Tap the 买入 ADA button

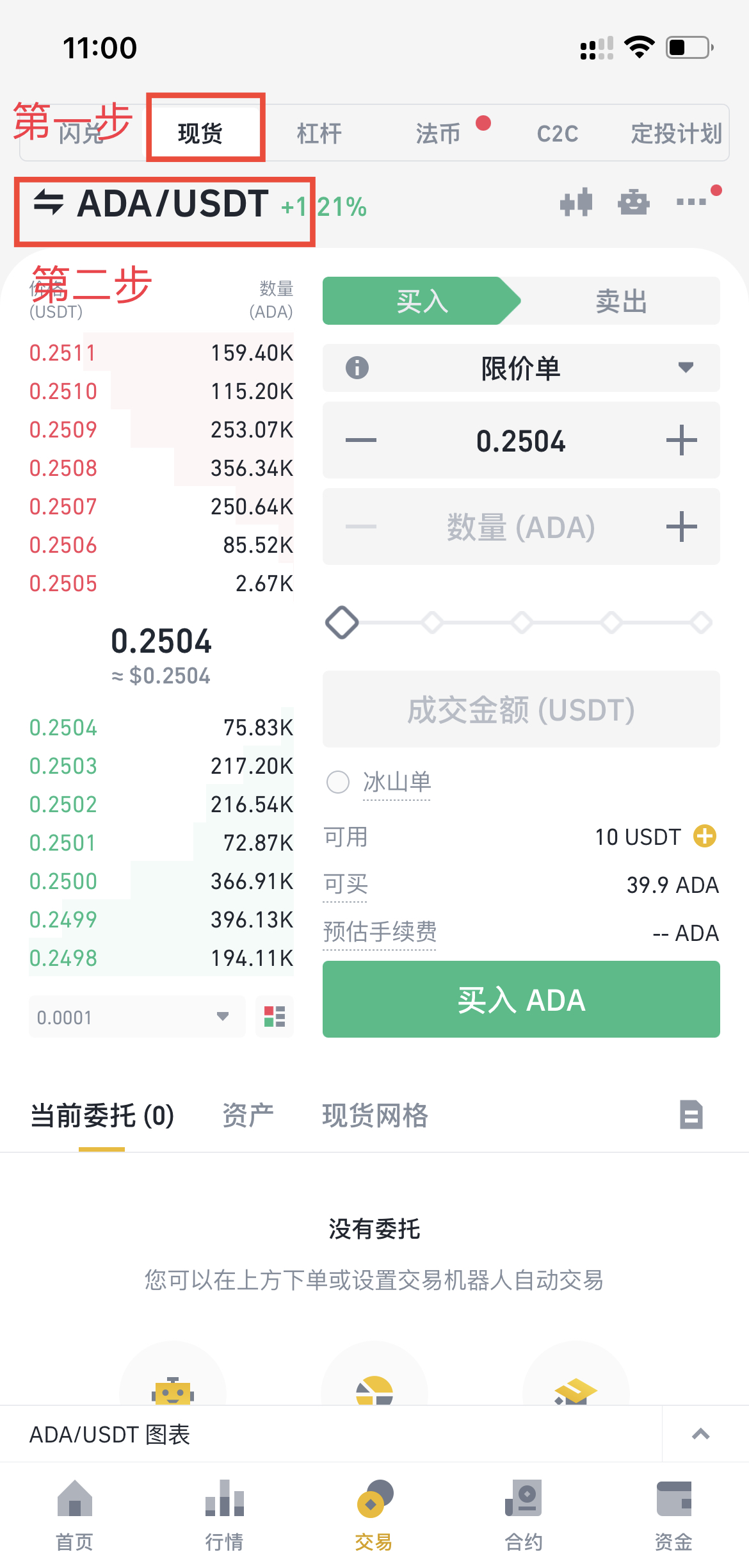click(521, 999)
